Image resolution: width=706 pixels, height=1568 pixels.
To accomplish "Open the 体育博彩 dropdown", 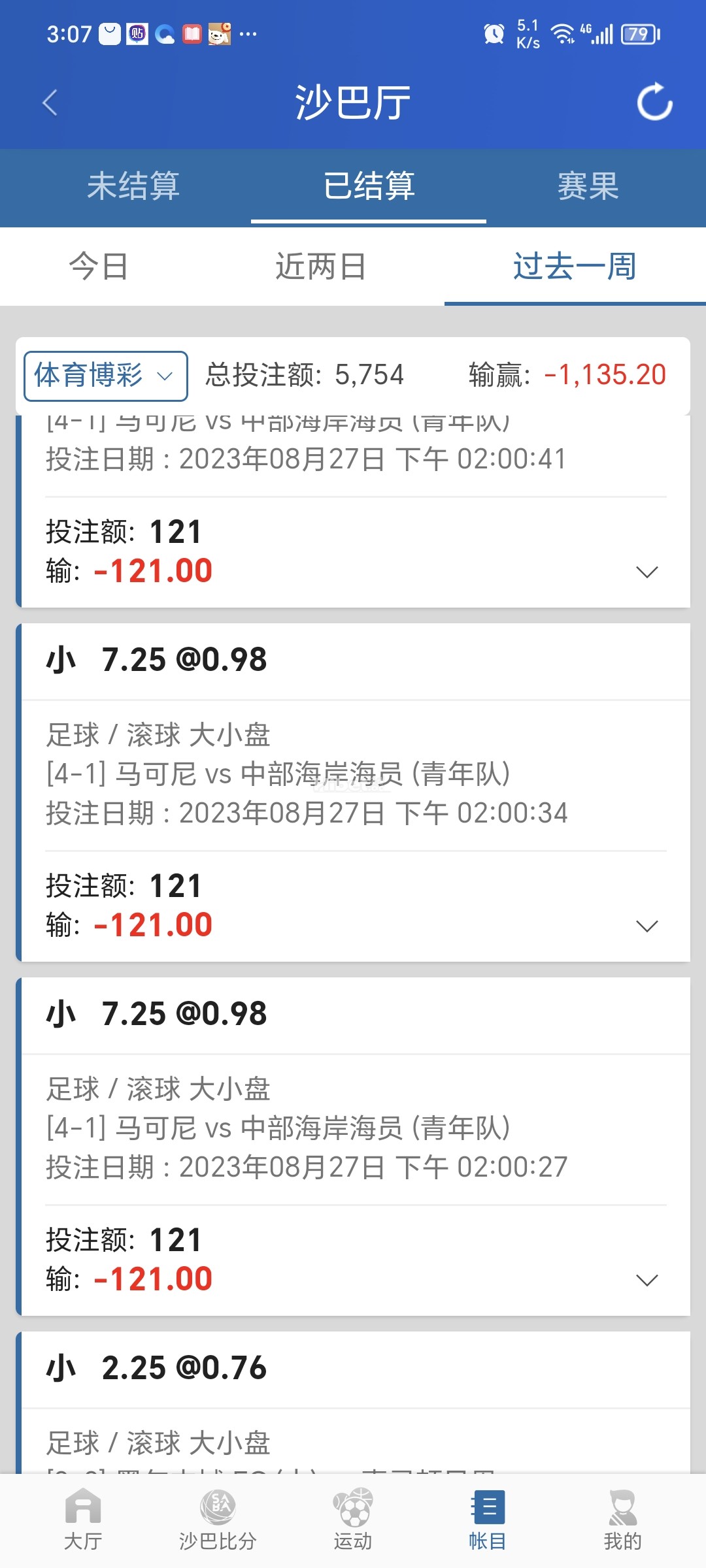I will pyautogui.click(x=106, y=376).
